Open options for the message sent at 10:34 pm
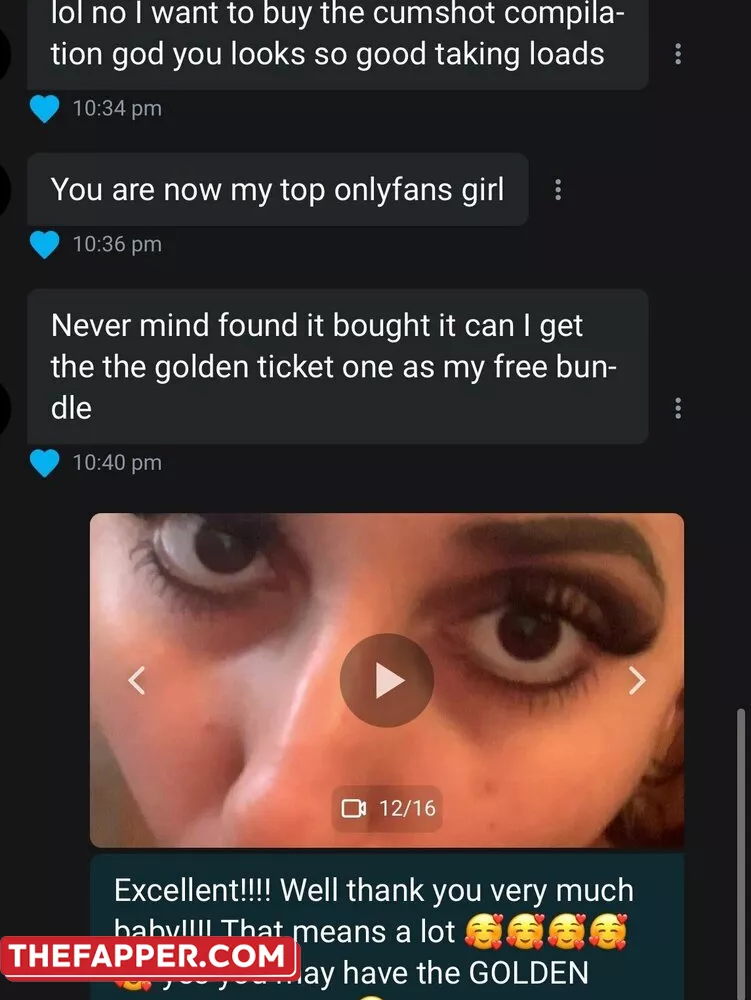The height and width of the screenshot is (1000, 751). [679, 54]
